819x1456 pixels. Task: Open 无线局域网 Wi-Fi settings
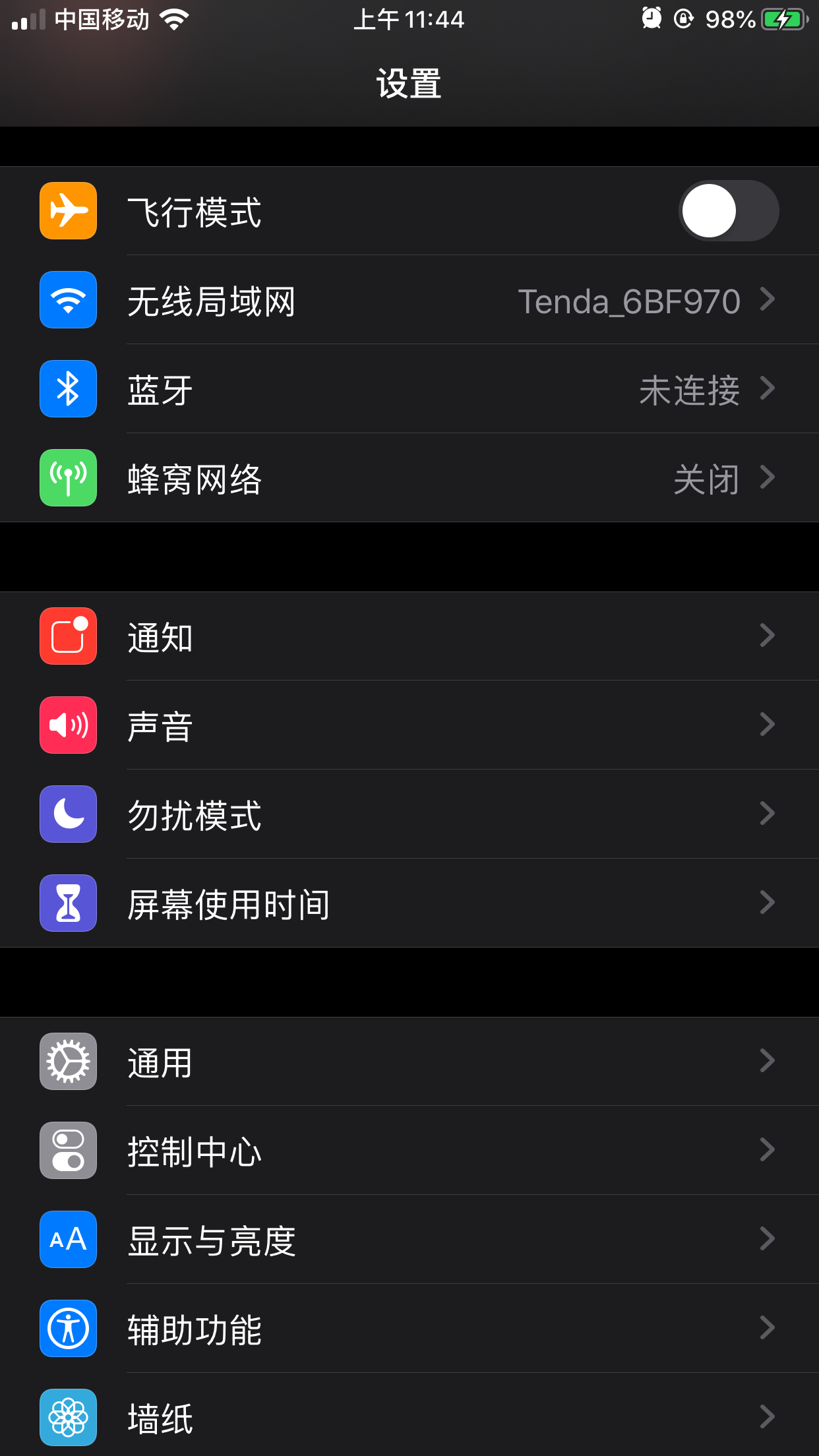pyautogui.click(x=409, y=300)
